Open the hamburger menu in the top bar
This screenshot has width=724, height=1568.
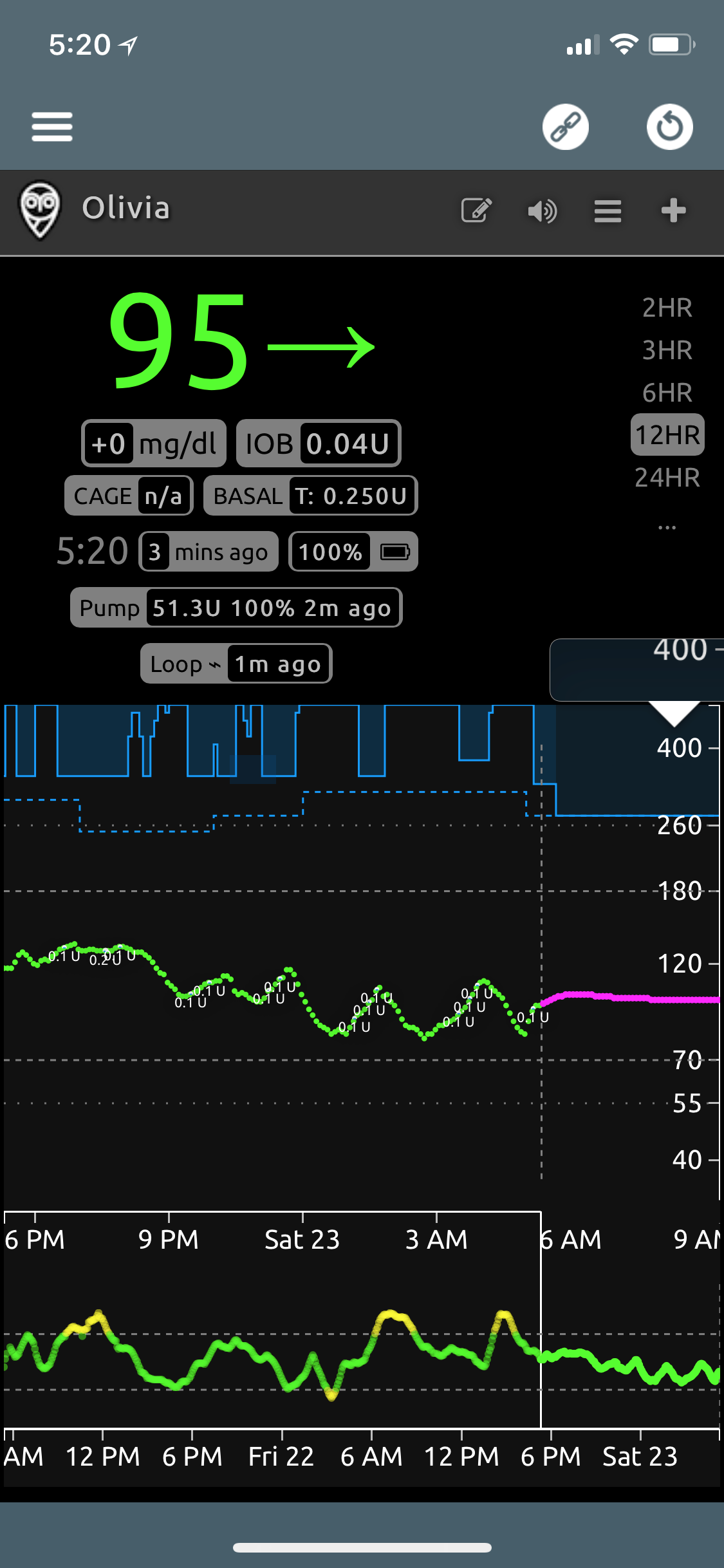pyautogui.click(x=52, y=127)
